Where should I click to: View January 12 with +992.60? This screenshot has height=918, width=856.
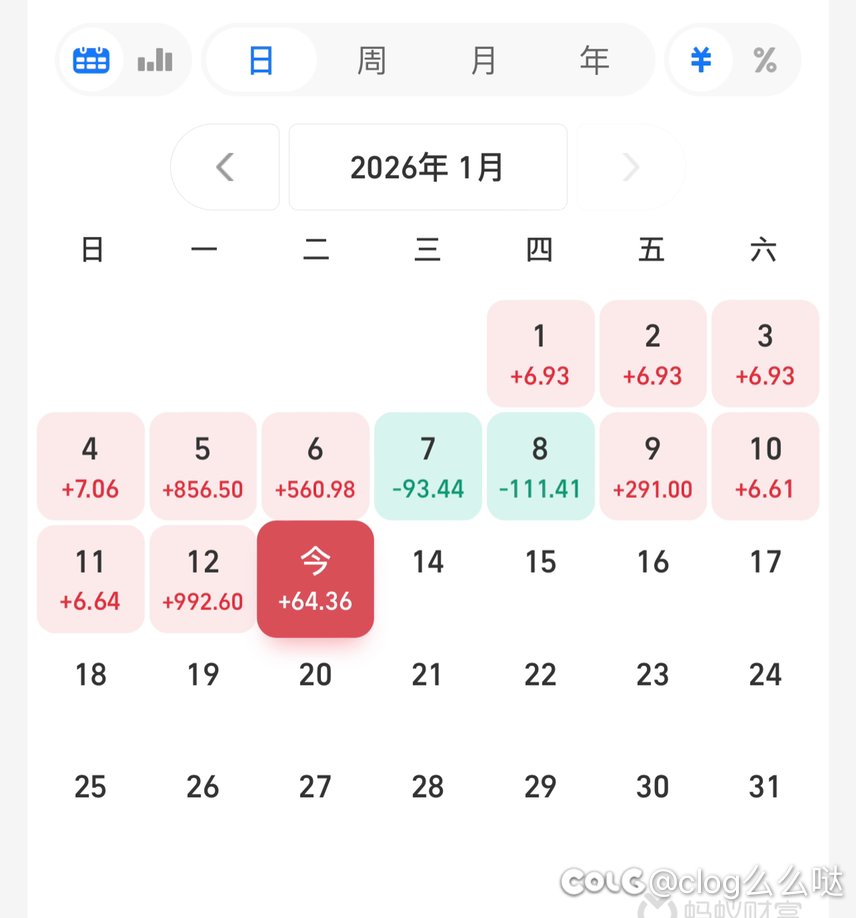tap(203, 579)
